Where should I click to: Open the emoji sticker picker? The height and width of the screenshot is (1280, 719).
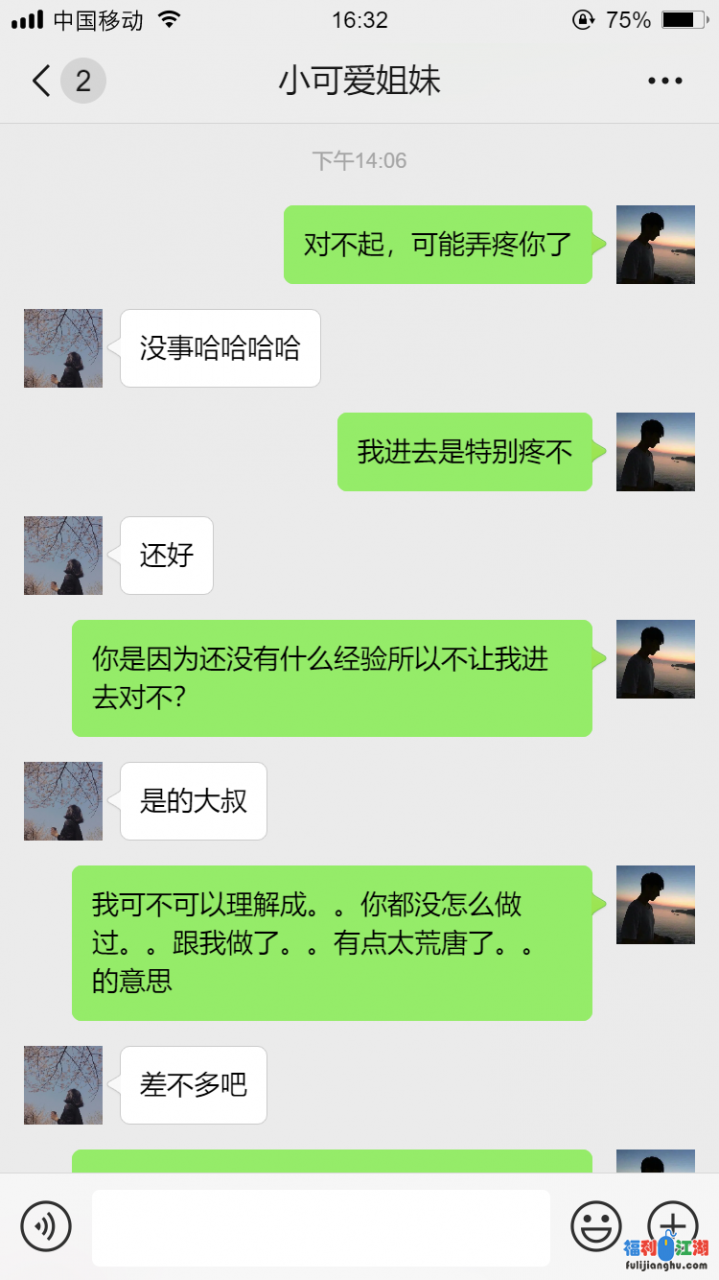pyautogui.click(x=596, y=1226)
